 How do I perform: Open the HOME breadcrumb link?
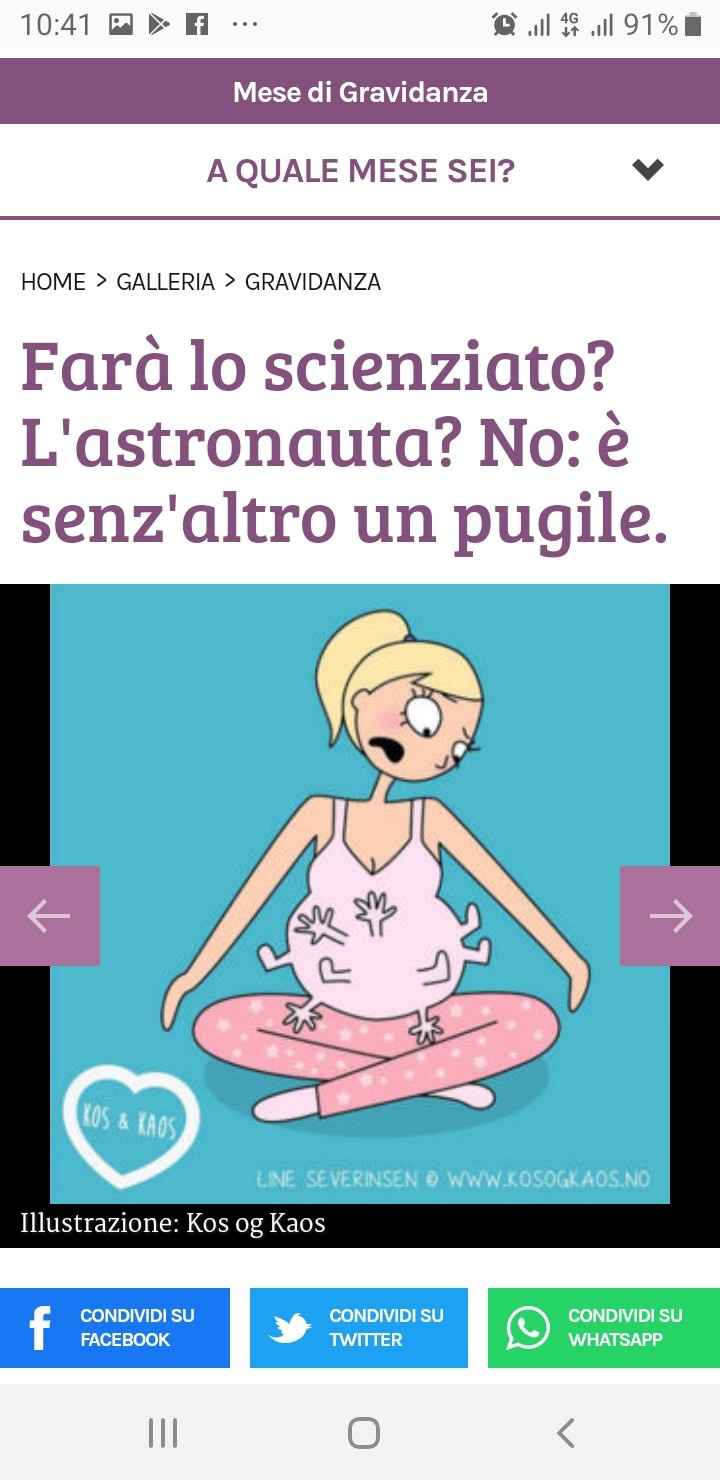click(x=52, y=282)
